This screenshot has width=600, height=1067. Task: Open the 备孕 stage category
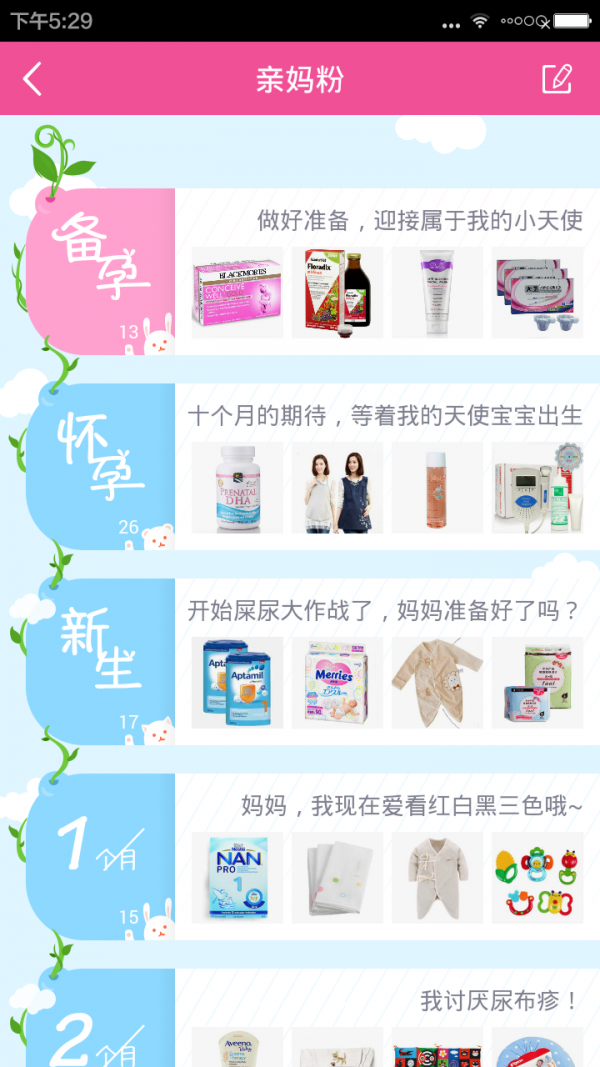100,270
